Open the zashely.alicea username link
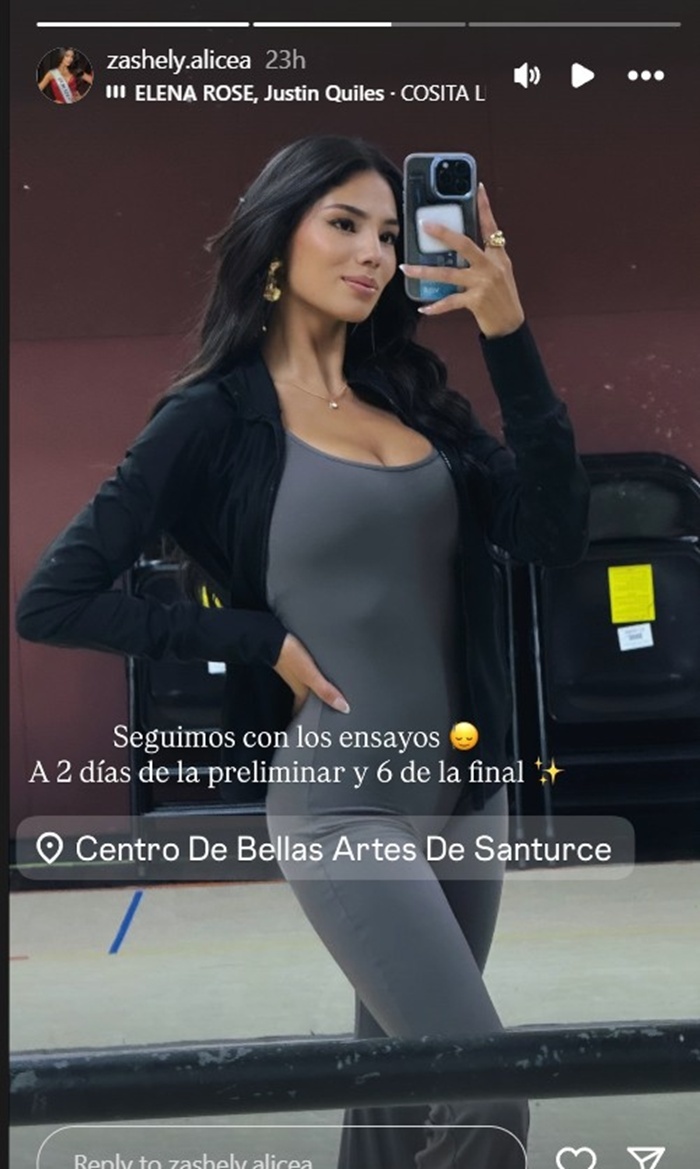Image resolution: width=700 pixels, height=1169 pixels. click(x=180, y=60)
